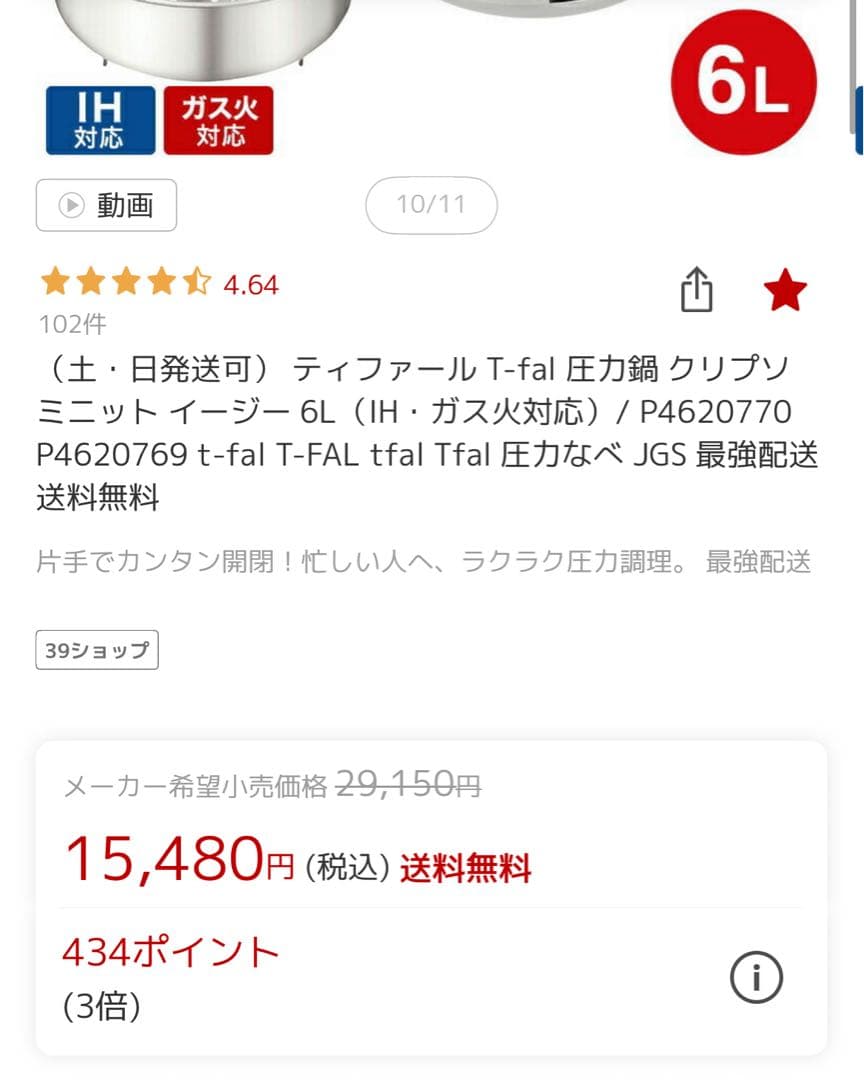Select the IH対応 compatibility badge
864x1080 pixels.
pyautogui.click(x=101, y=120)
